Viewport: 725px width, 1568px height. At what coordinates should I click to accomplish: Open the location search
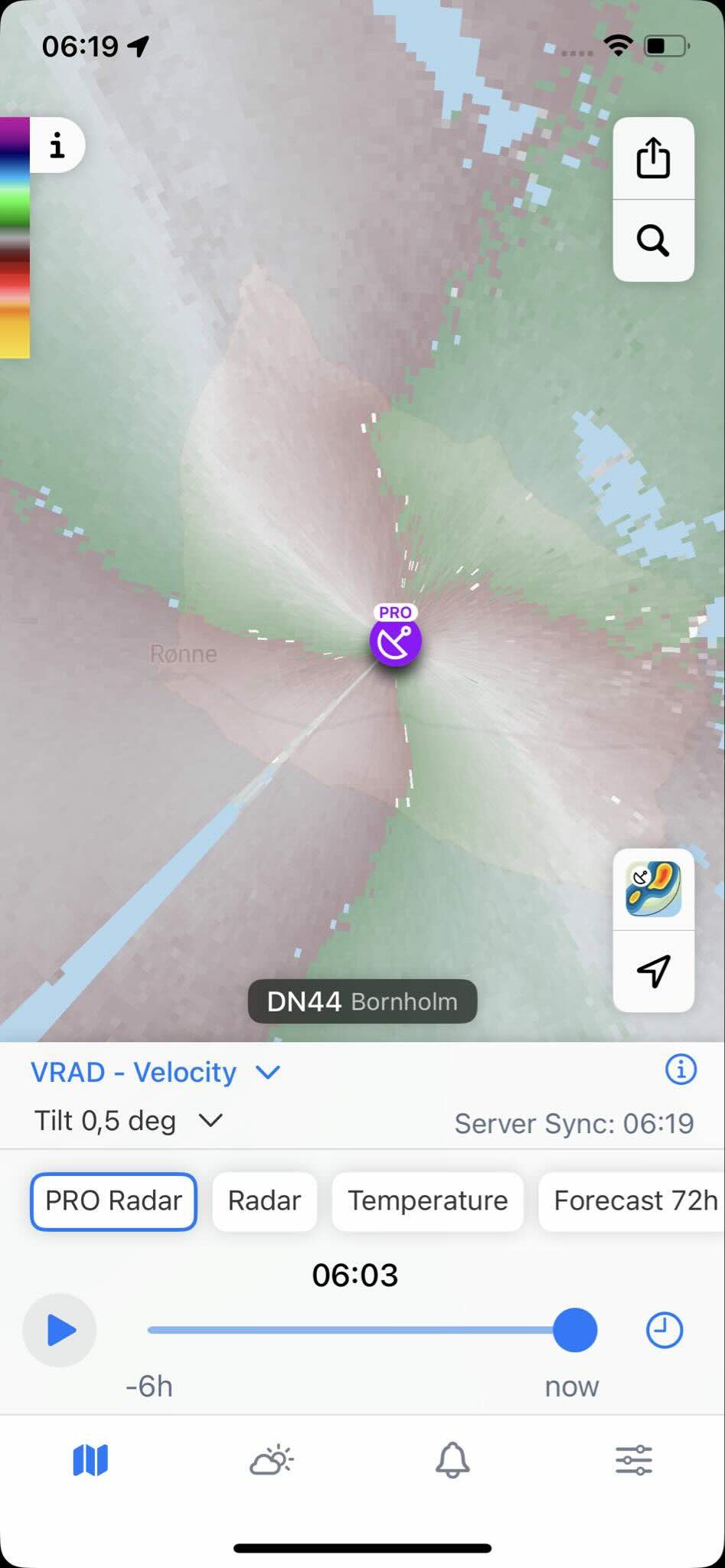653,240
